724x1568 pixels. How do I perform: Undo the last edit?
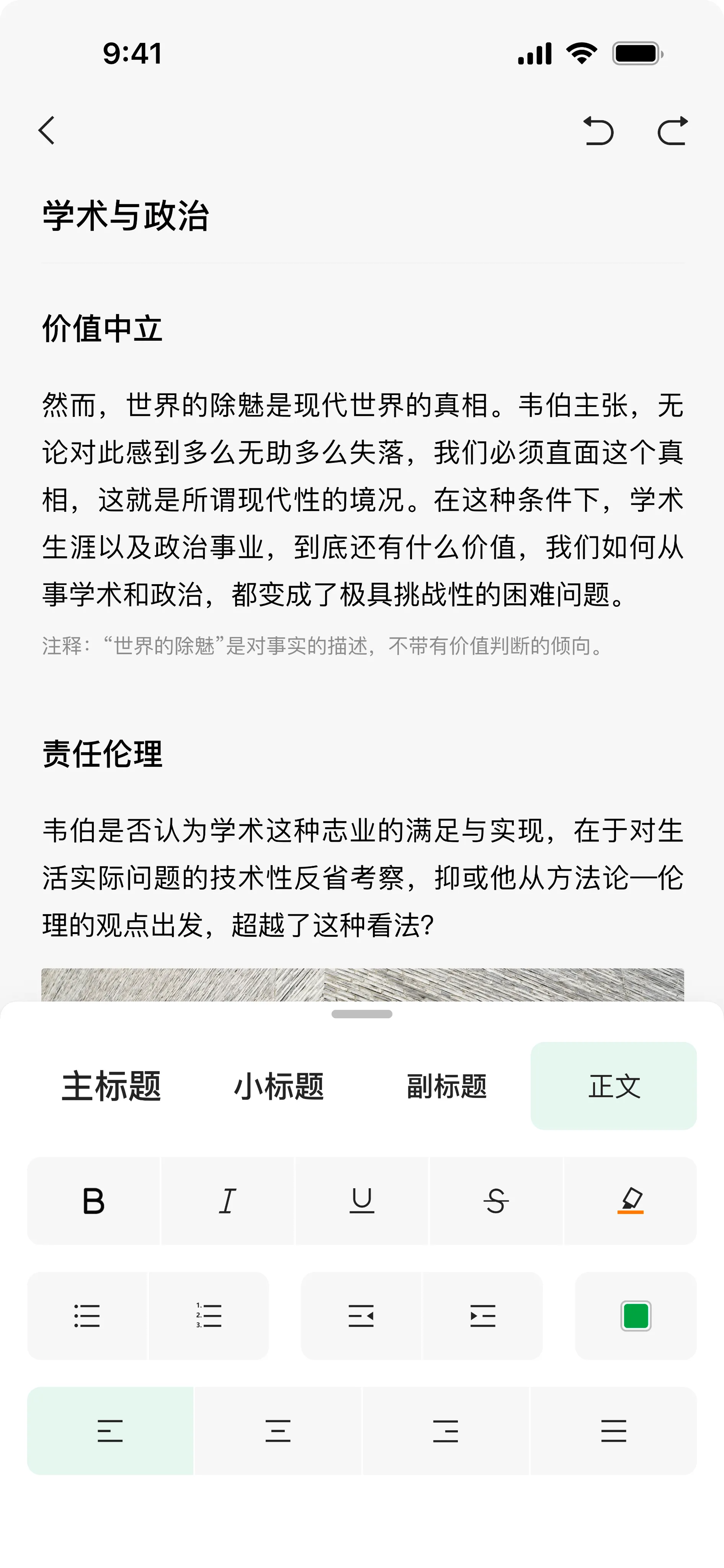pos(598,130)
